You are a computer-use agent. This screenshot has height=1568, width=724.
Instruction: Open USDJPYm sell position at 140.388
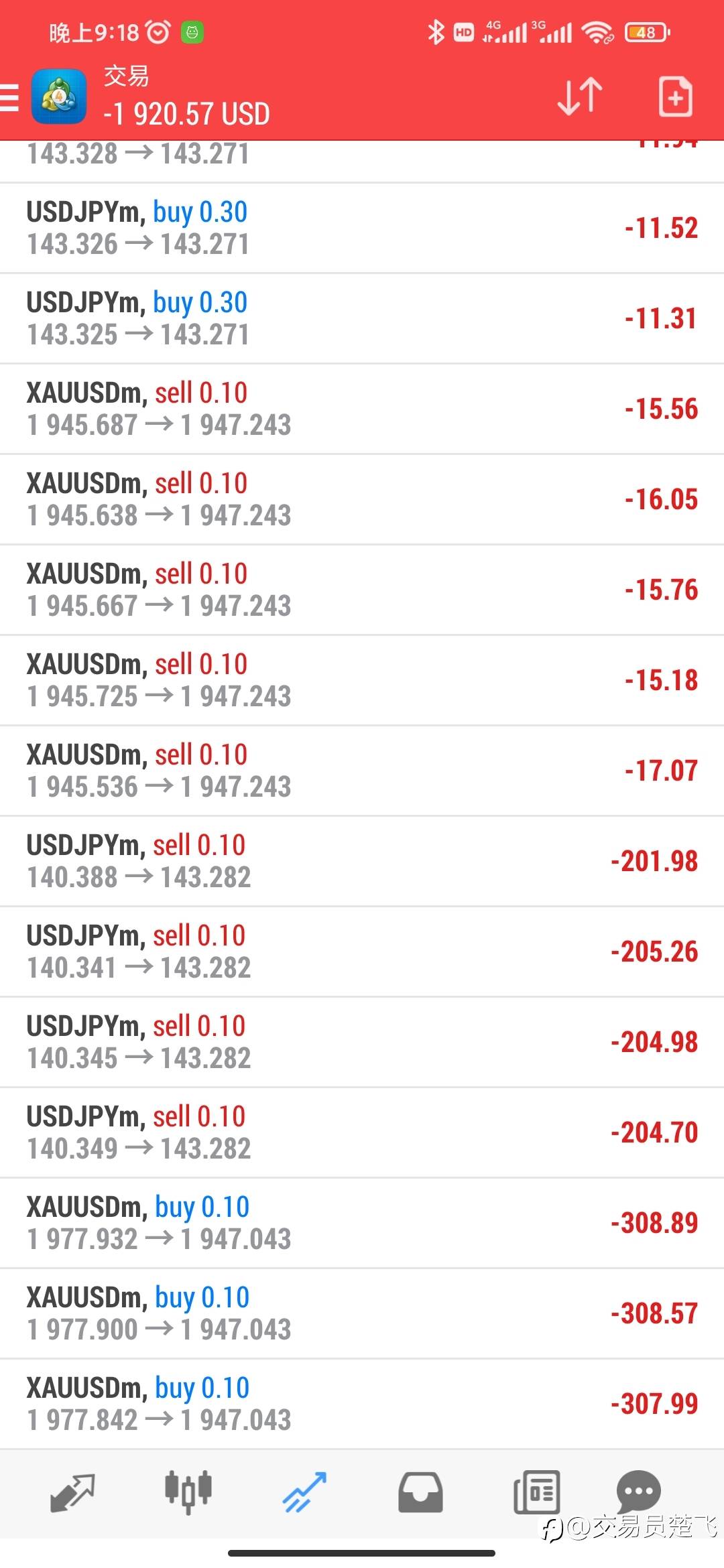click(362, 861)
